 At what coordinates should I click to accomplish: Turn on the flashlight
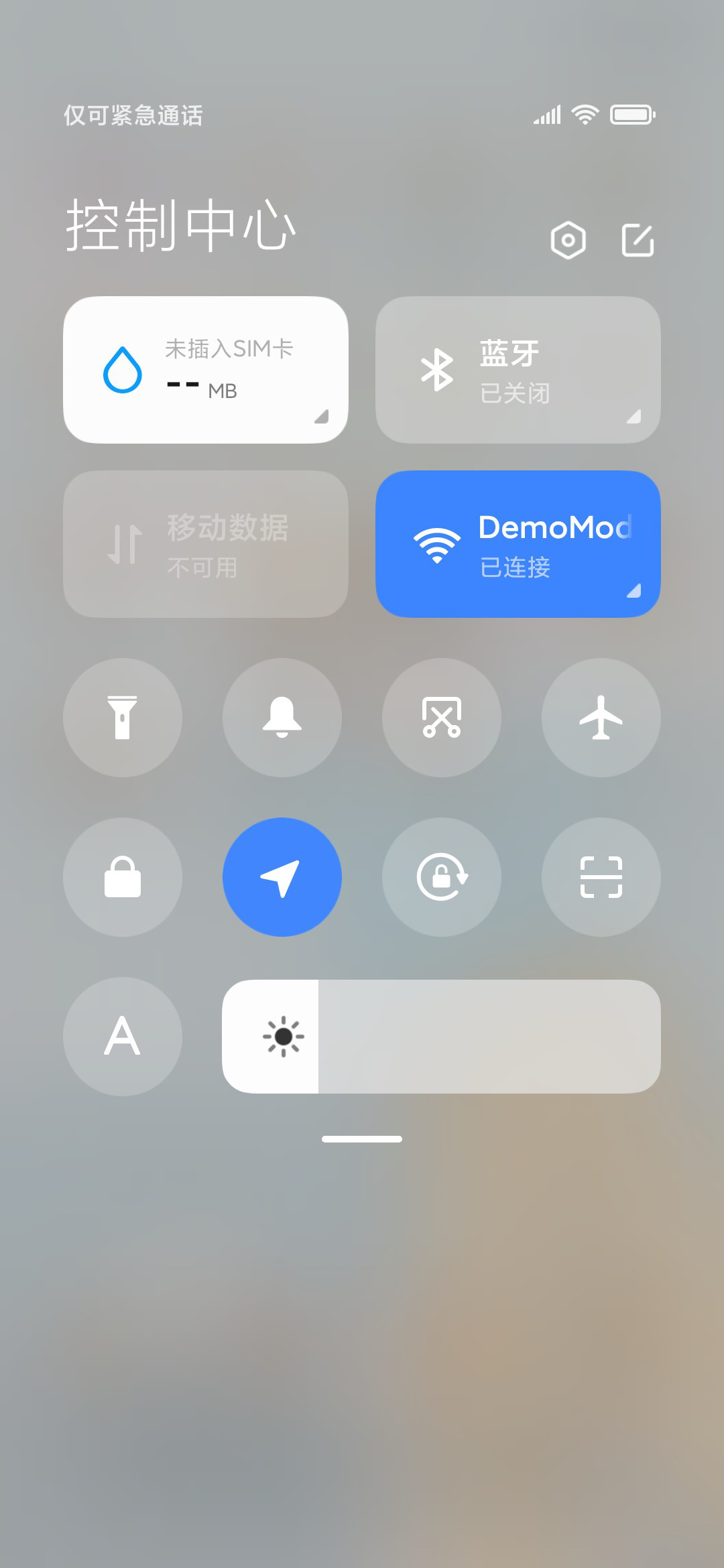[x=123, y=718]
